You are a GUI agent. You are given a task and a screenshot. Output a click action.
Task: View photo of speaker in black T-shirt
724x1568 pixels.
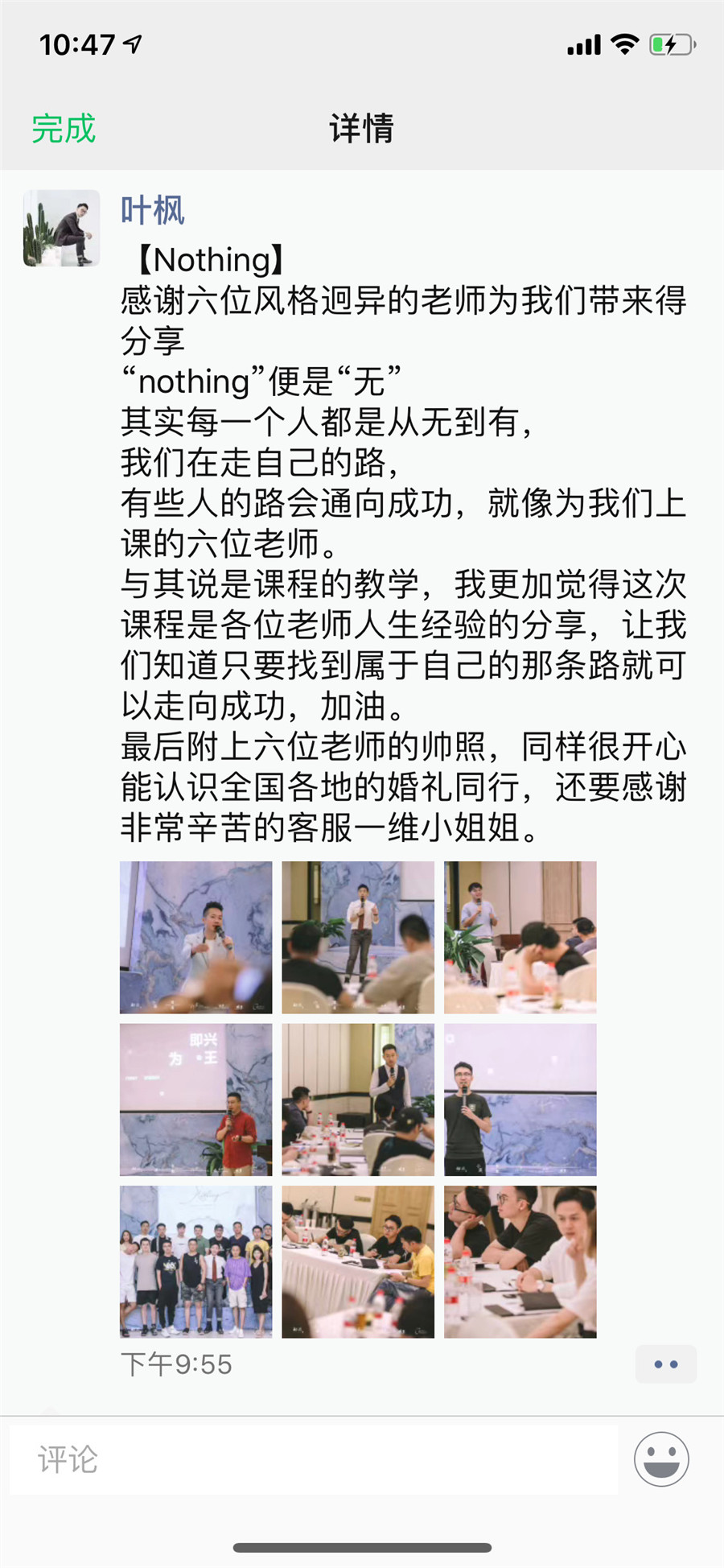520,1100
